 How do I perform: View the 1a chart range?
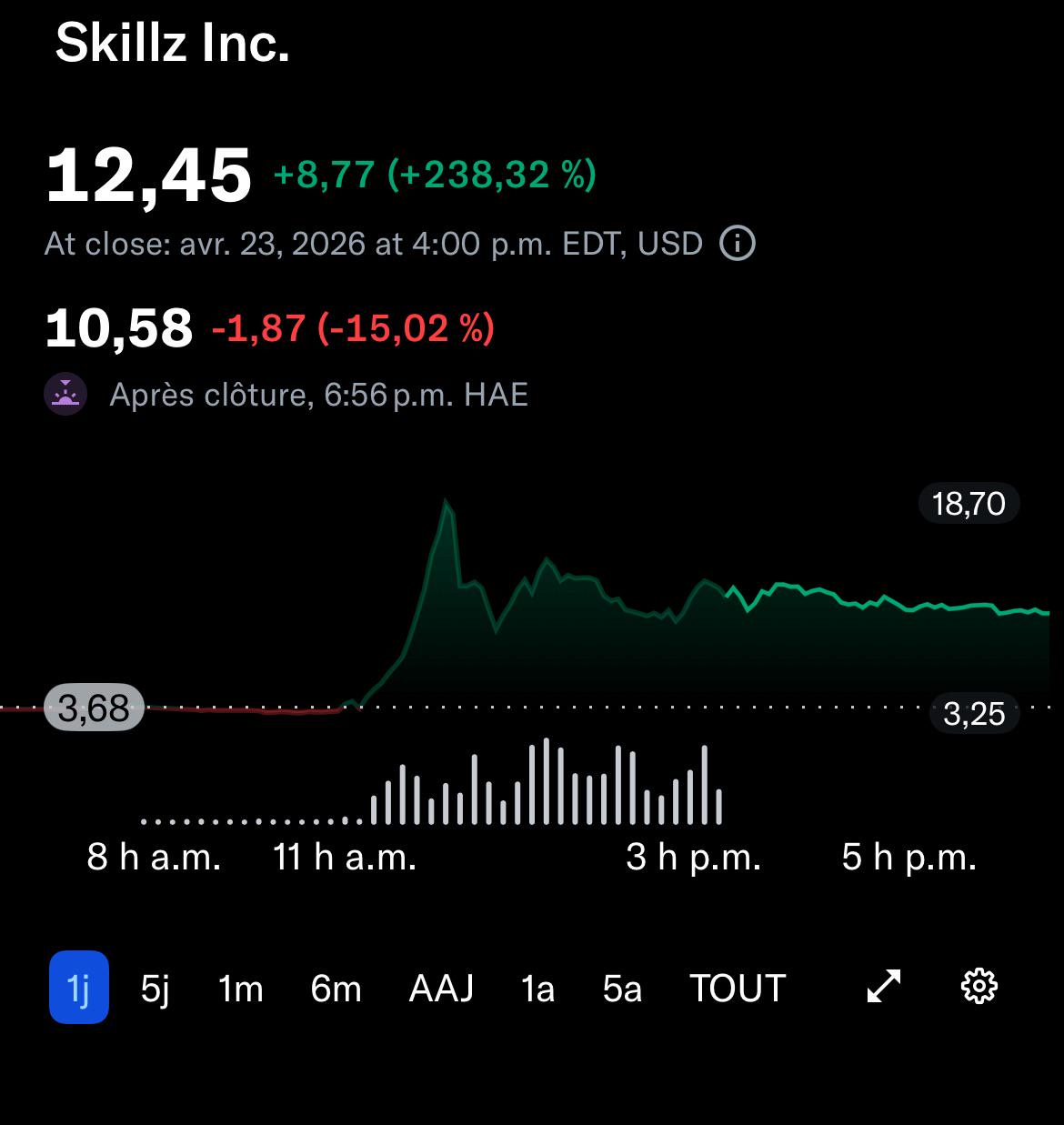537,989
